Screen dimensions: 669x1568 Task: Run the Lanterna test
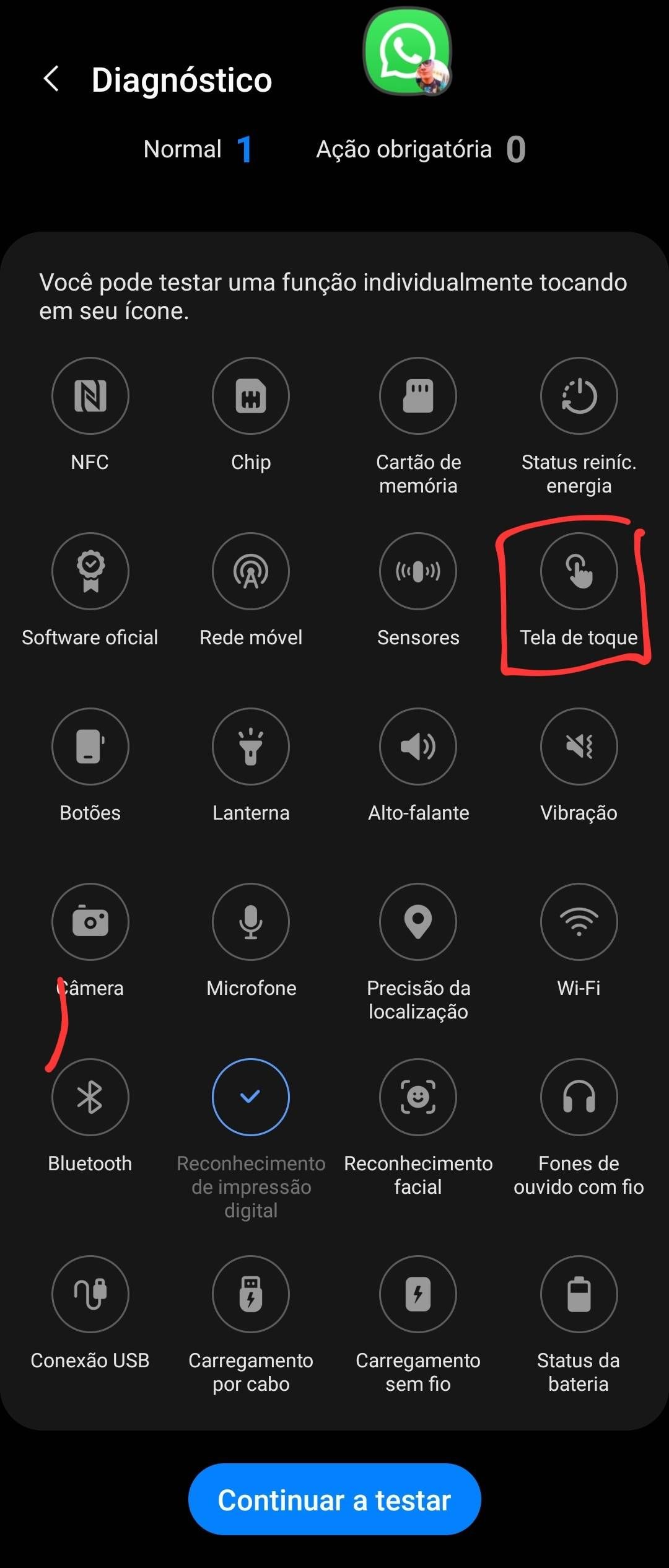tap(251, 747)
